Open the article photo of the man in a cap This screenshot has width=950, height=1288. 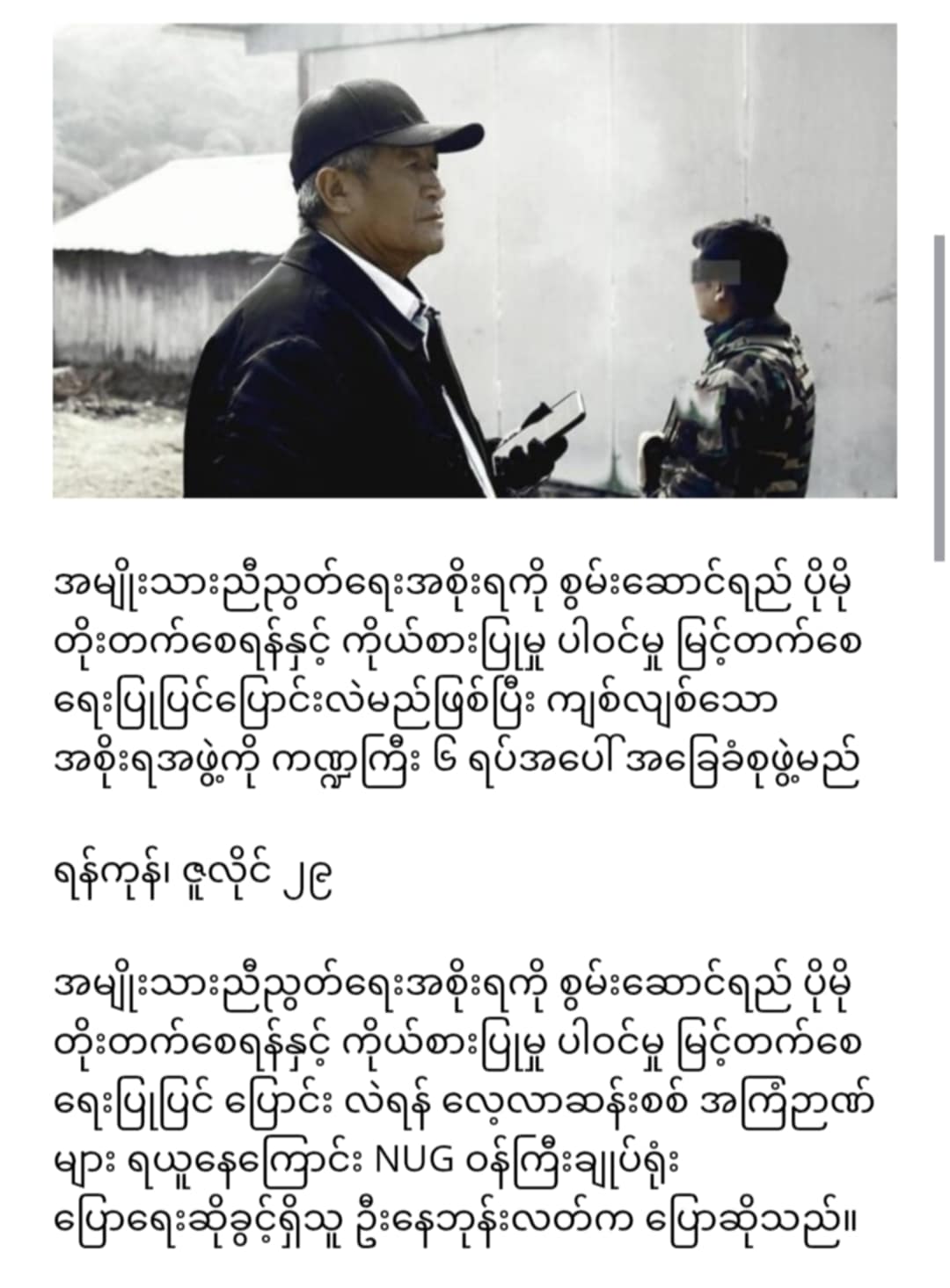click(x=475, y=261)
